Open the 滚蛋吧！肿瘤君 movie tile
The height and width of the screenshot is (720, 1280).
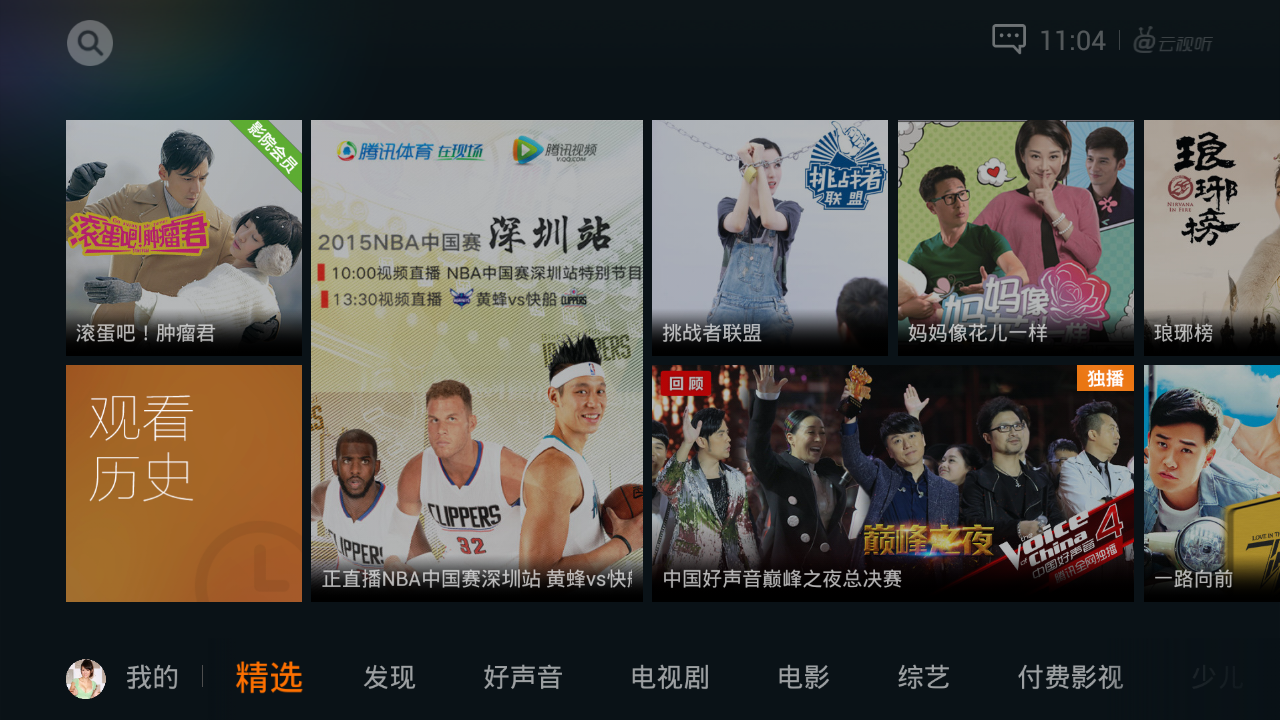click(184, 238)
